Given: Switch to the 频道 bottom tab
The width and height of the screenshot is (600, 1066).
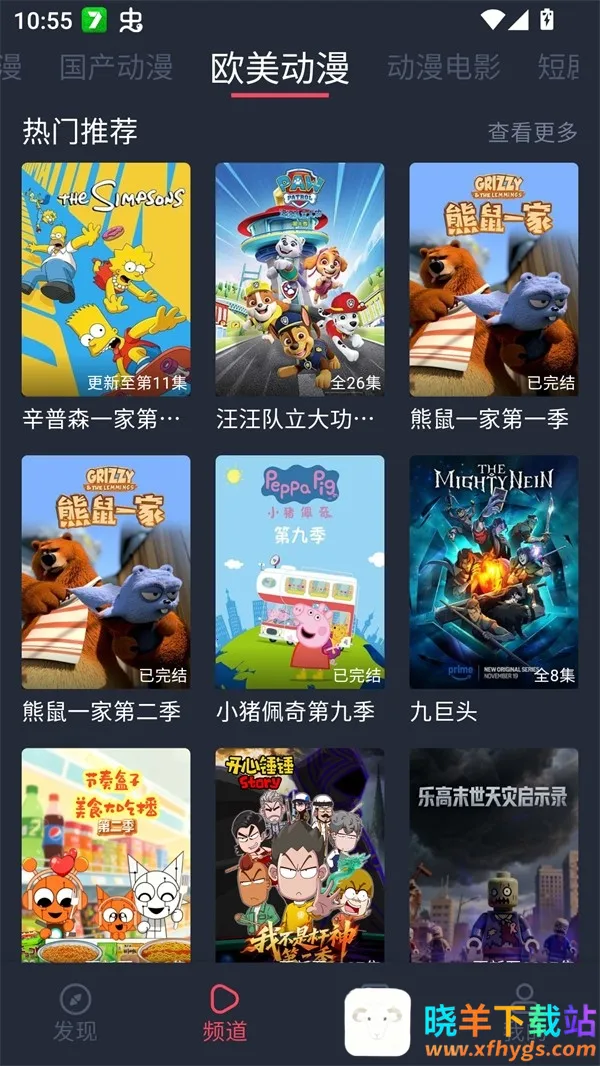Looking at the screenshot, I should [224, 1013].
